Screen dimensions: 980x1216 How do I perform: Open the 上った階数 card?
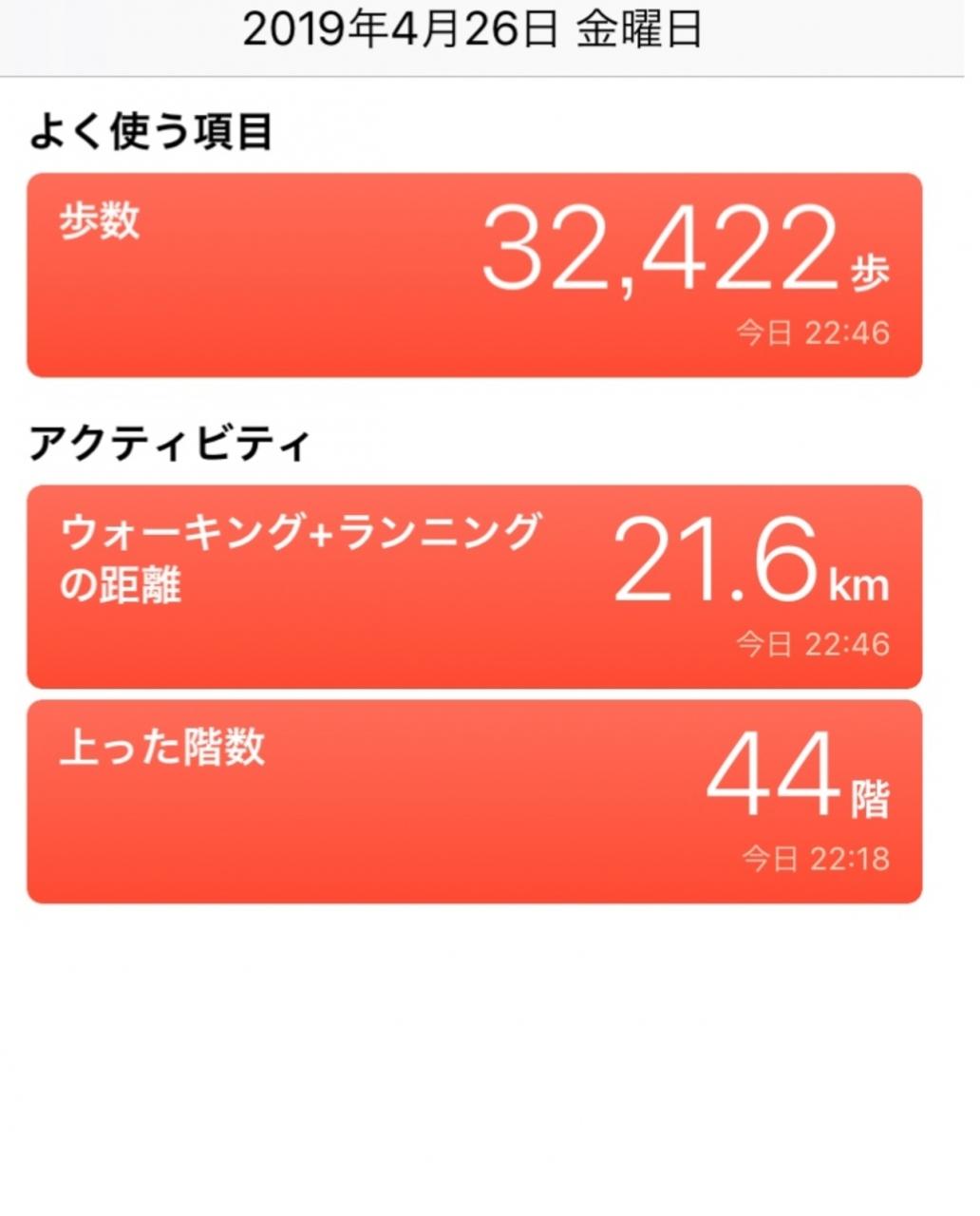click(x=474, y=801)
